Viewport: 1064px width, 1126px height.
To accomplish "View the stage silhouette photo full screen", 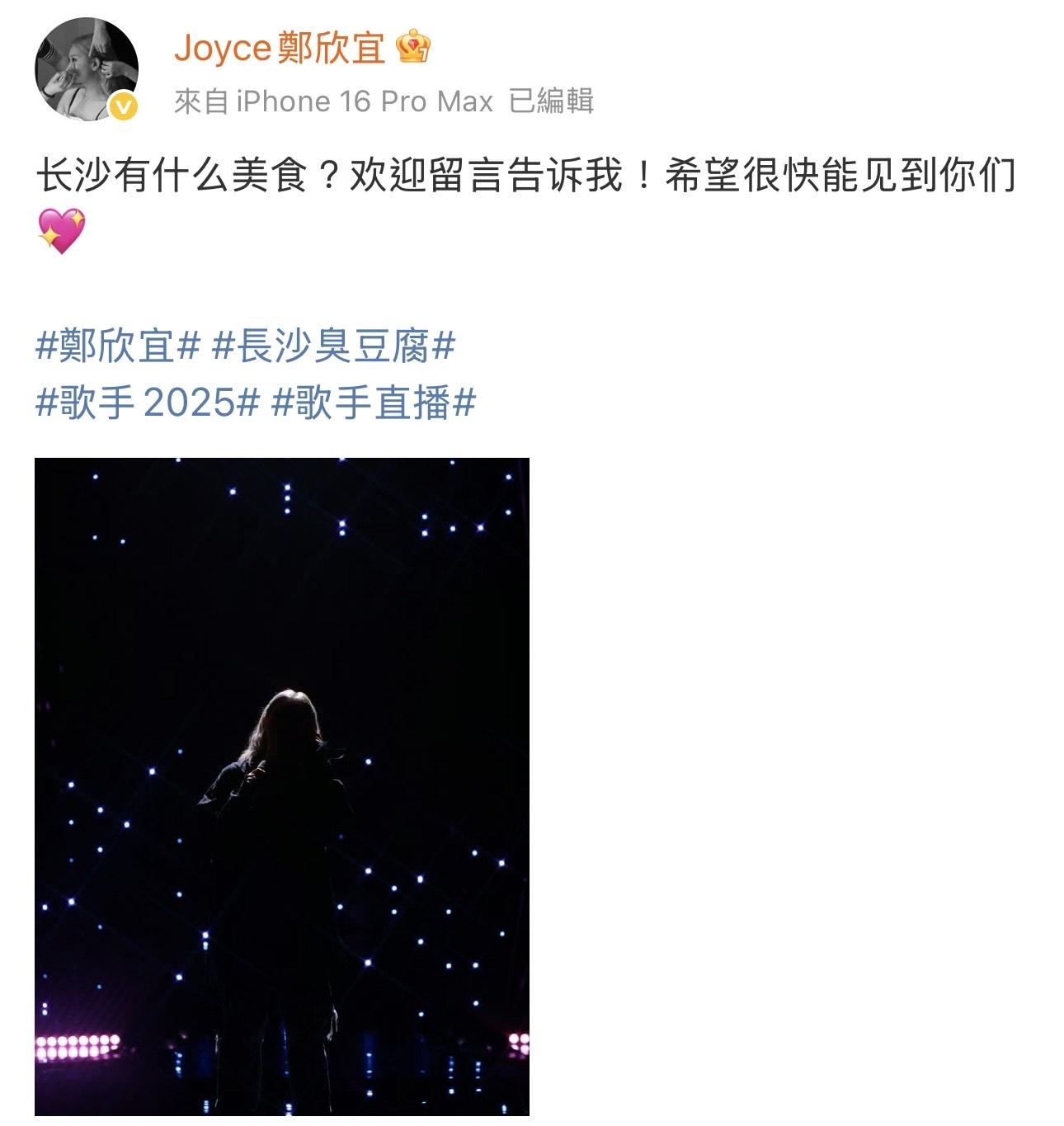I will 282,785.
